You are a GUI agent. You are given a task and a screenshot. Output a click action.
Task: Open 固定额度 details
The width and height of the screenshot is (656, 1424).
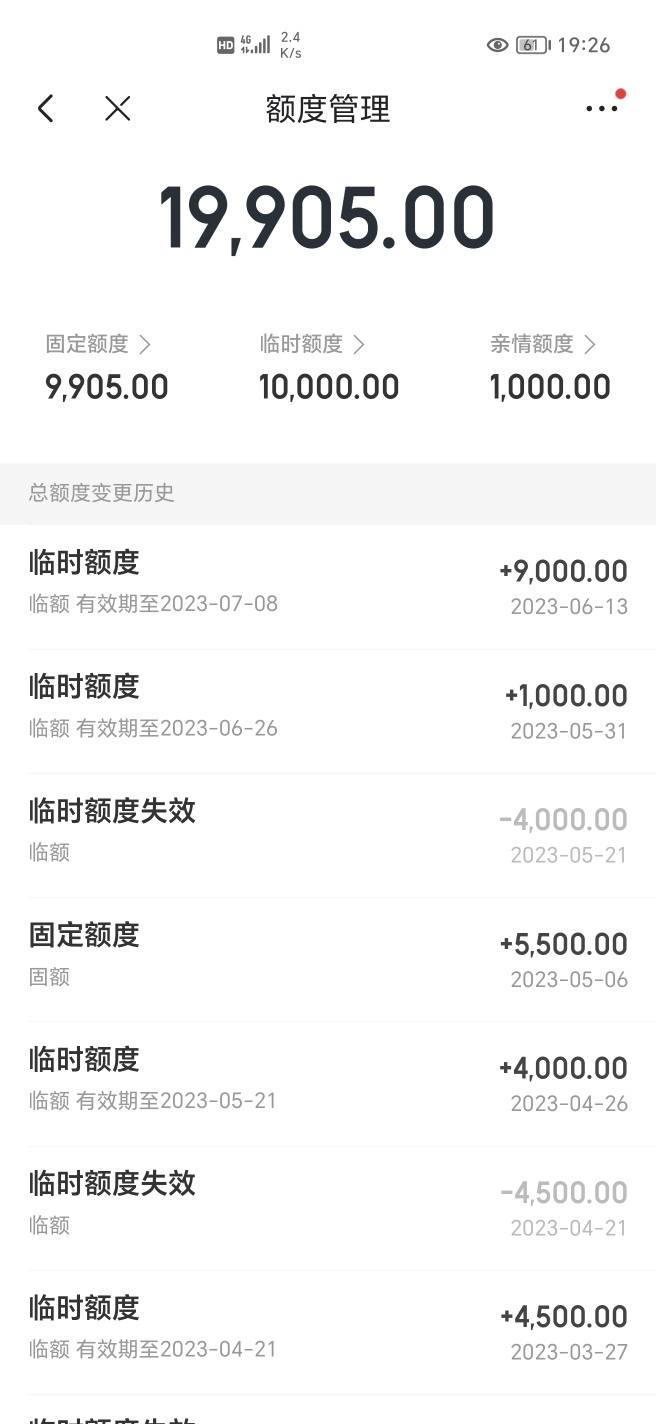(98, 344)
